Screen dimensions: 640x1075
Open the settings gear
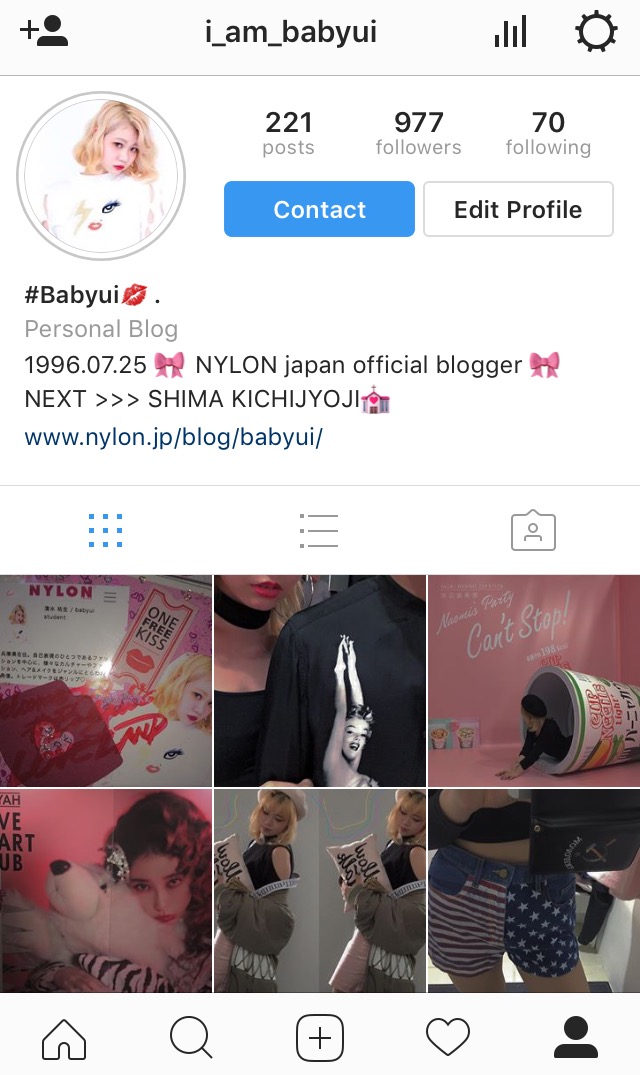pos(596,33)
